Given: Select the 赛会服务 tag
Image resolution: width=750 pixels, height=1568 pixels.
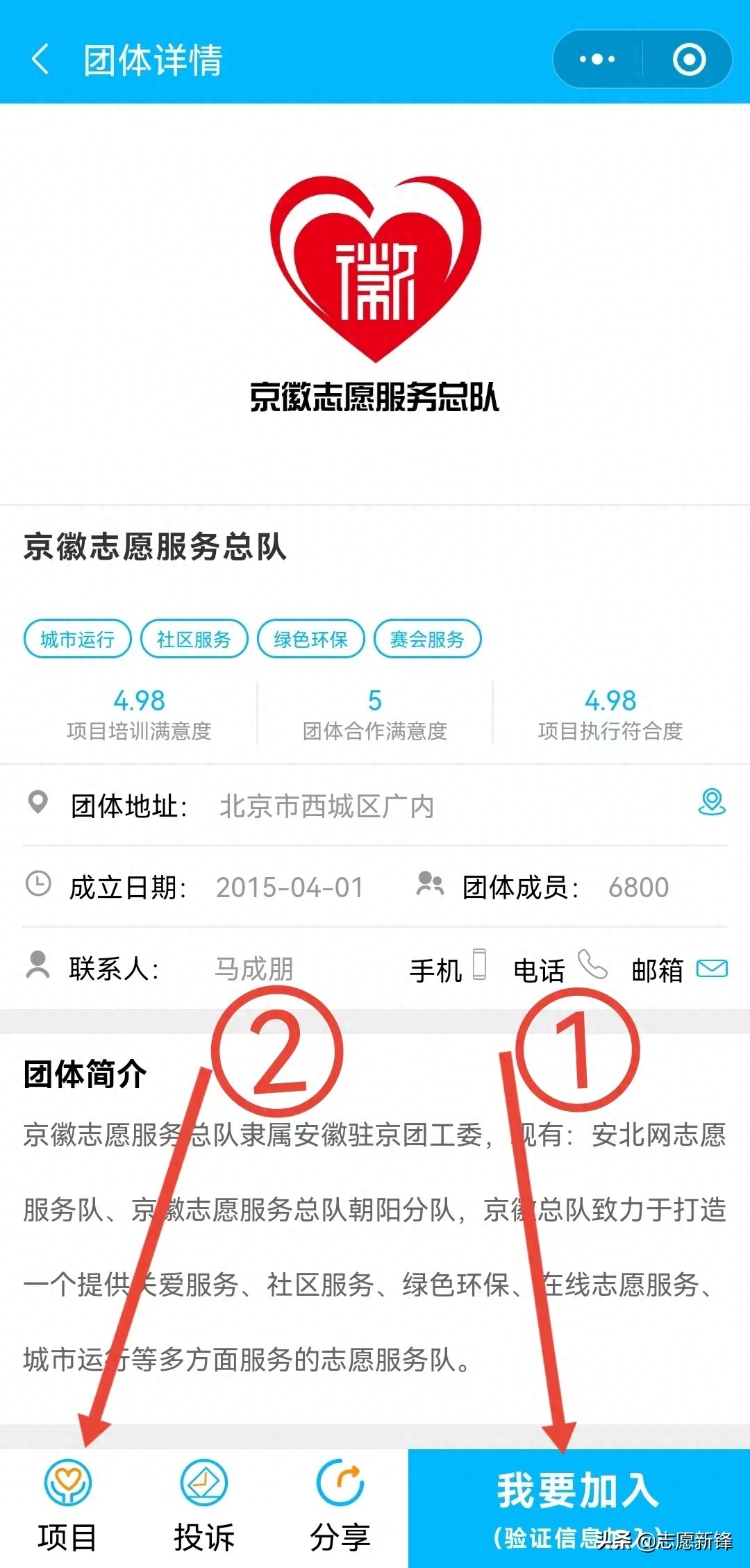Looking at the screenshot, I should (x=427, y=639).
